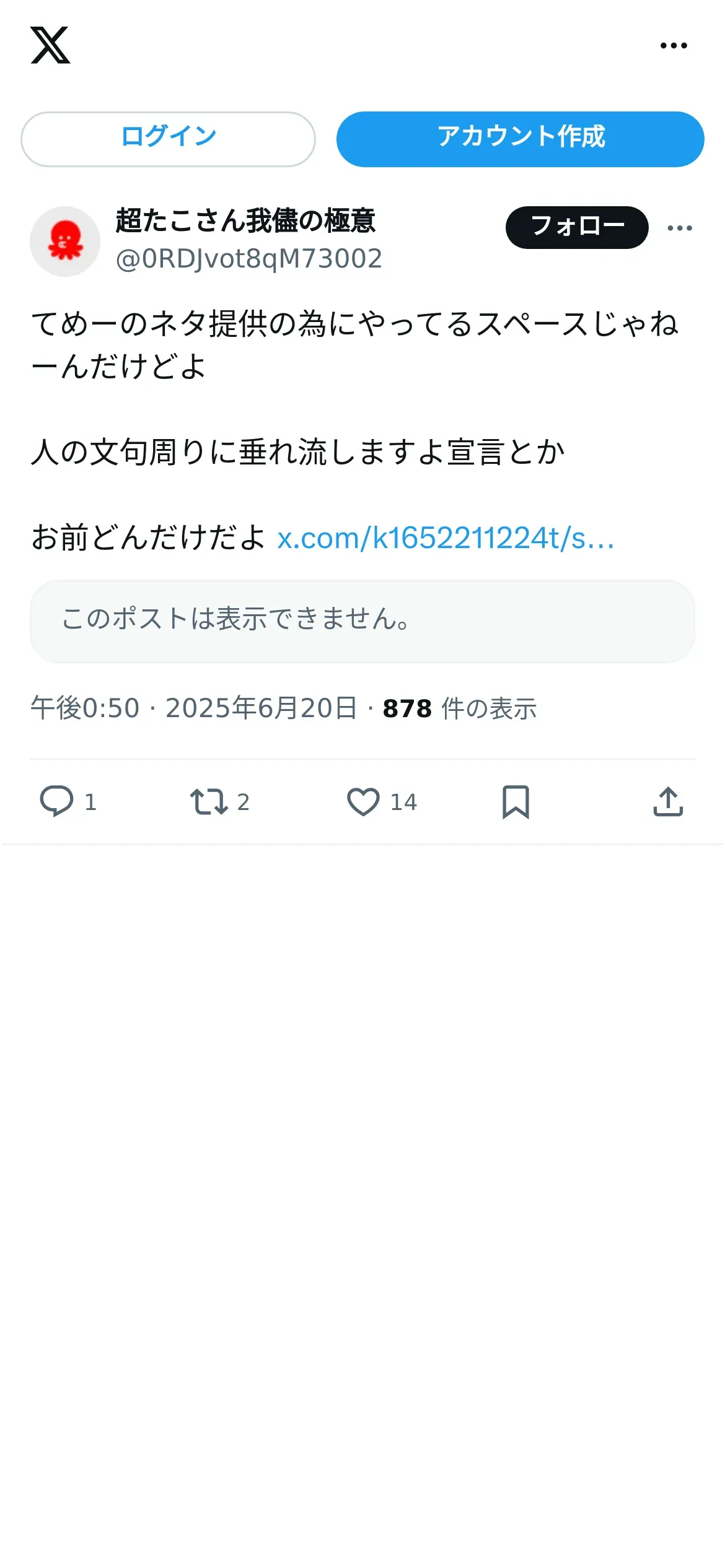Tap the X logo to go home
The height and width of the screenshot is (1568, 725).
[50, 45]
